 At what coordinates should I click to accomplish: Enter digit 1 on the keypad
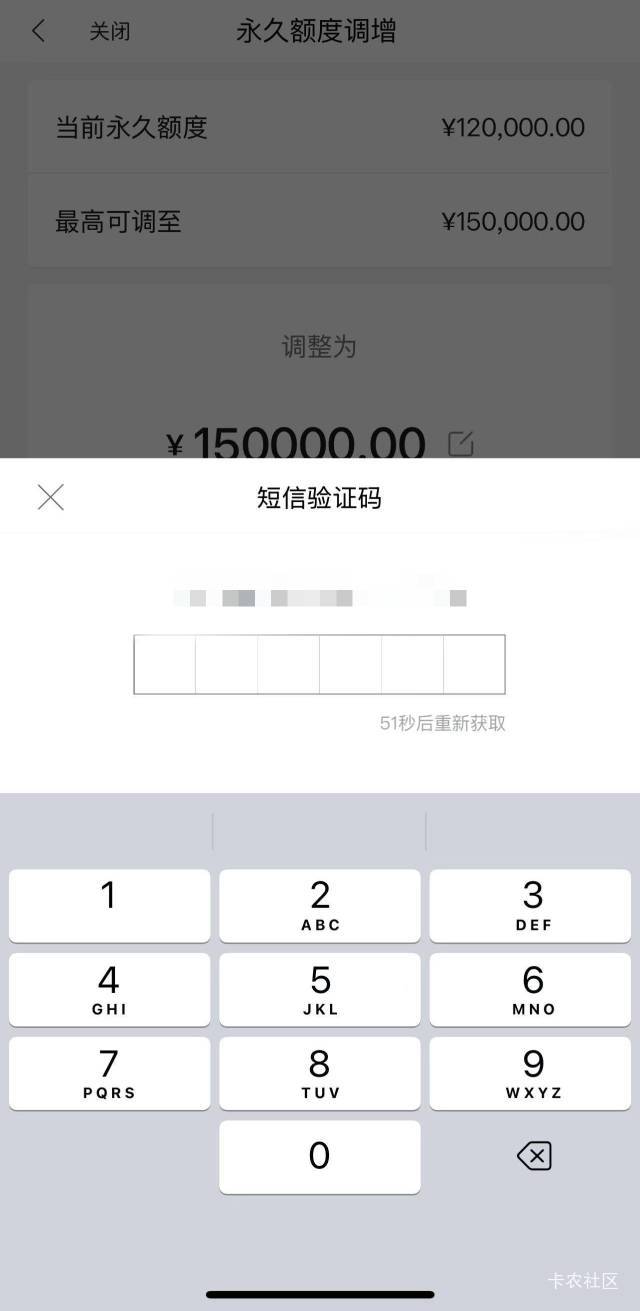point(110,905)
